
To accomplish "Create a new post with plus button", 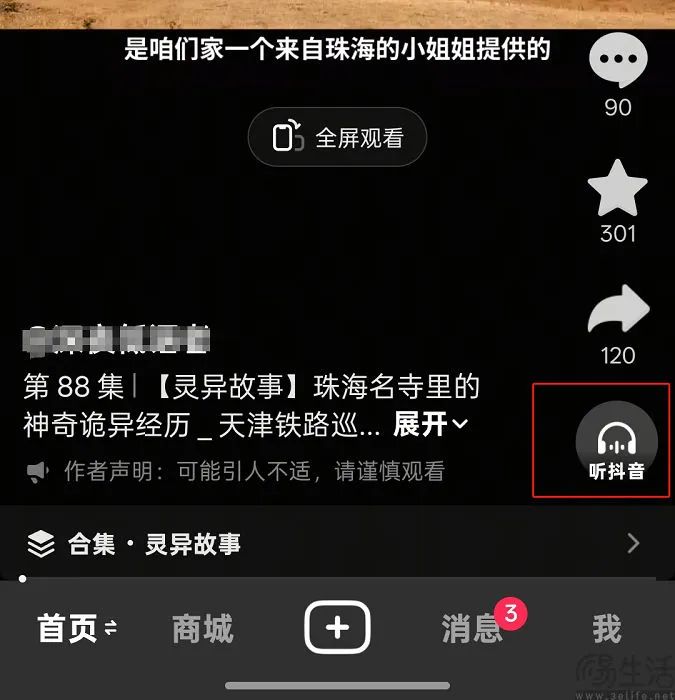I will coord(337,629).
